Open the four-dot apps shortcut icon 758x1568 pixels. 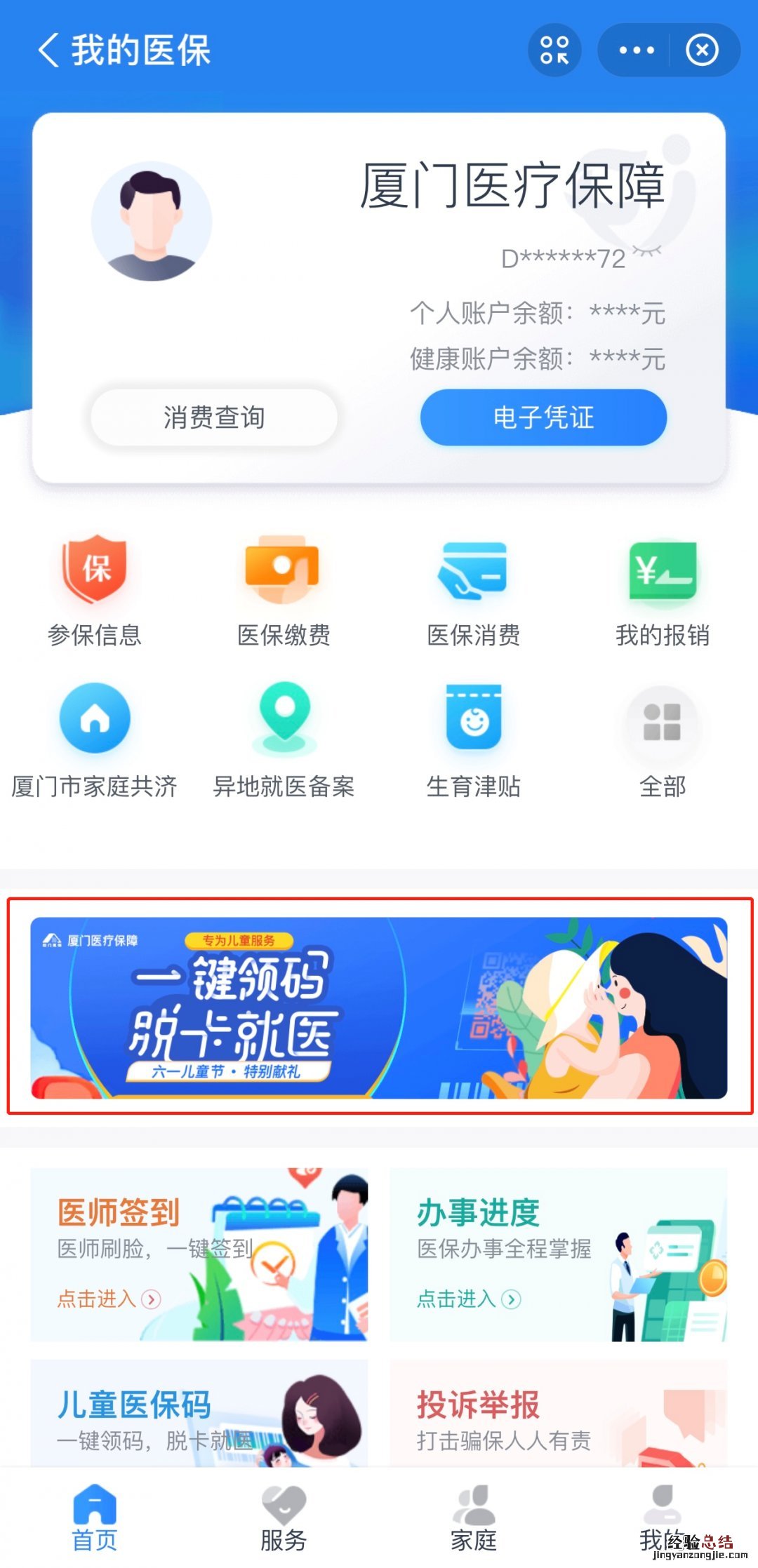point(554,51)
